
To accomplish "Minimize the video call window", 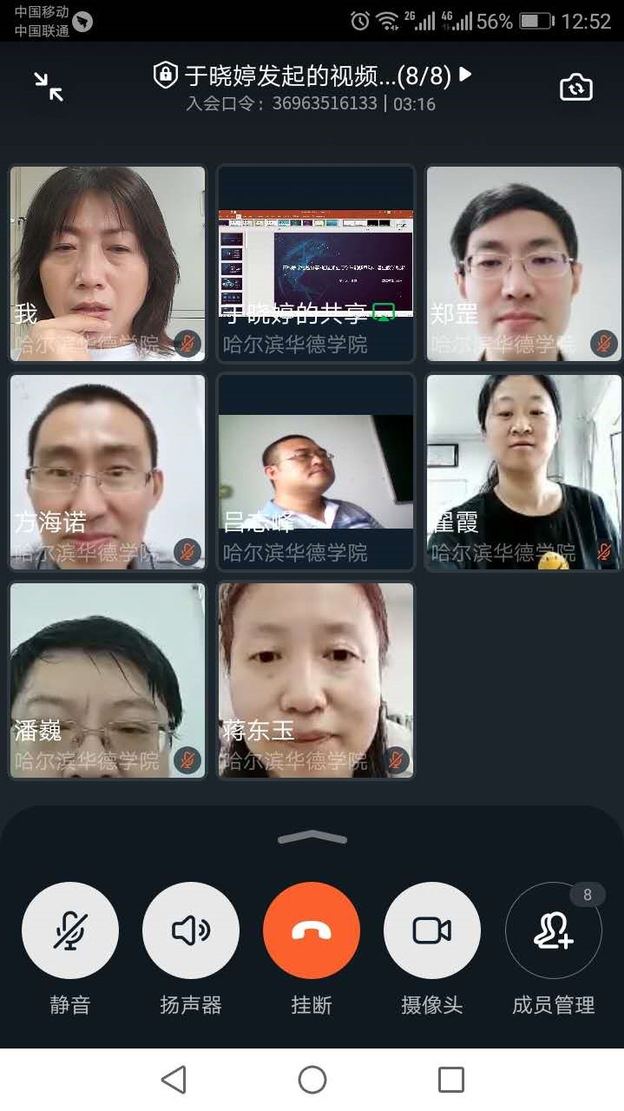I will pos(48,86).
